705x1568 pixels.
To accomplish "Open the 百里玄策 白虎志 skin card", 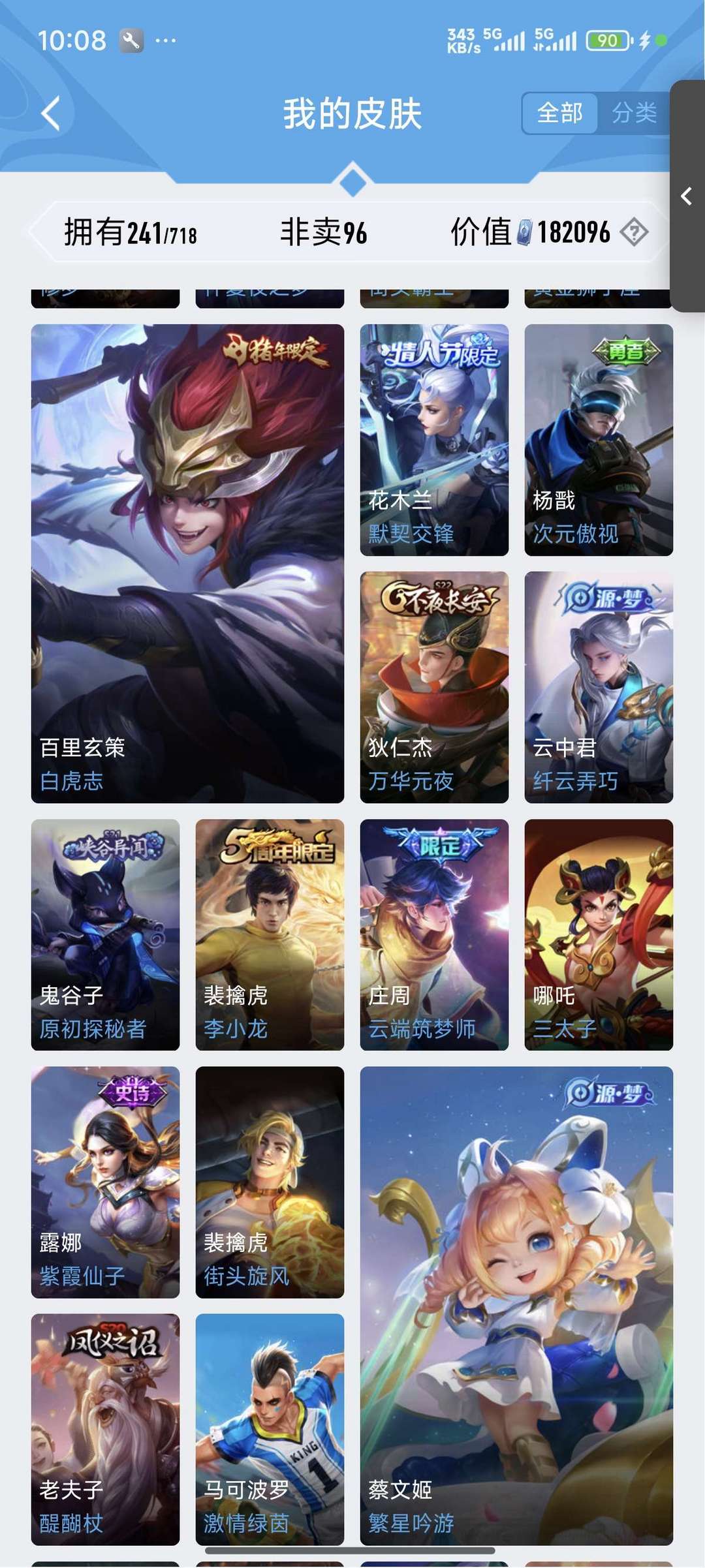I will click(187, 563).
